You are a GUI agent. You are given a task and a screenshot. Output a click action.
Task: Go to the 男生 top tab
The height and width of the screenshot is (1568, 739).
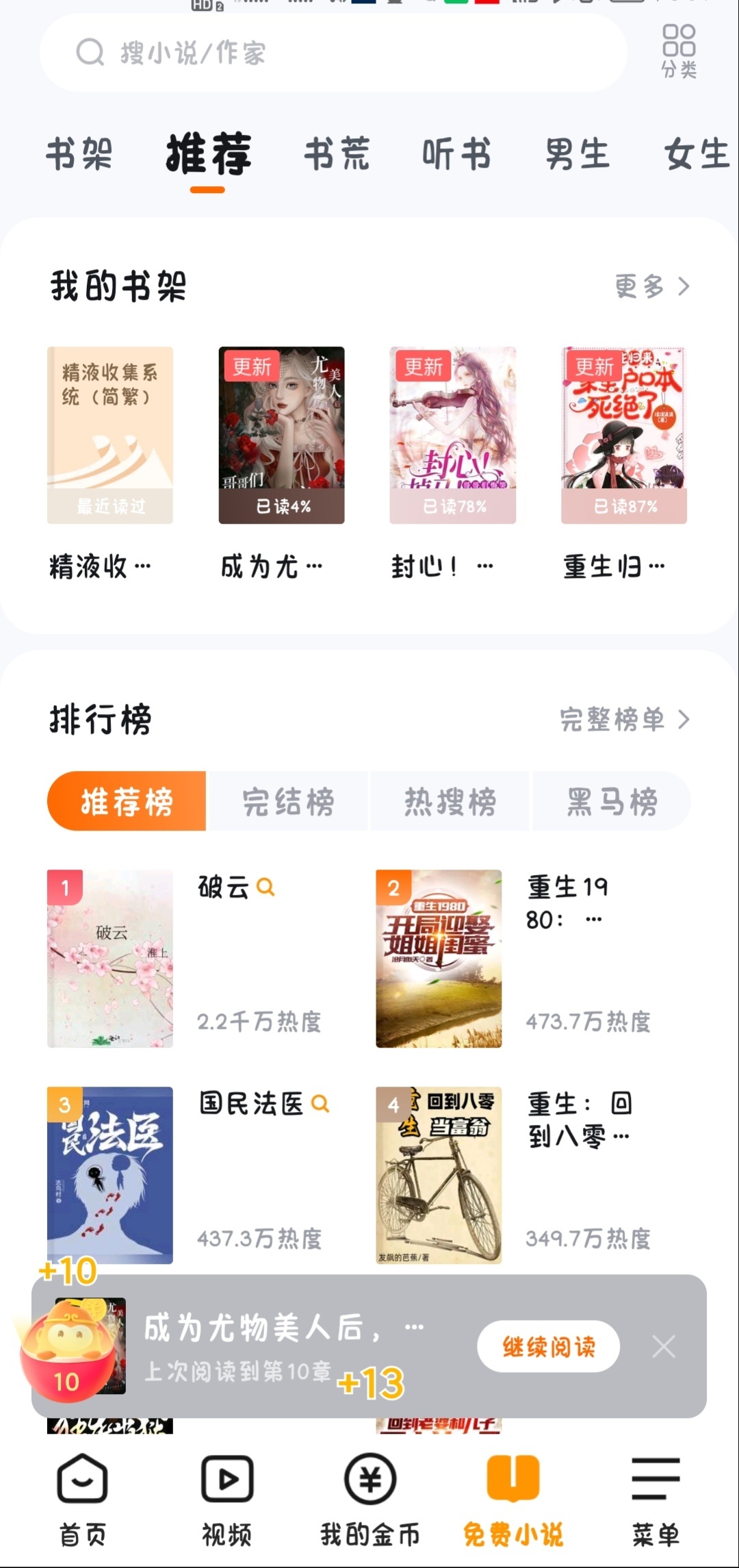tap(577, 153)
